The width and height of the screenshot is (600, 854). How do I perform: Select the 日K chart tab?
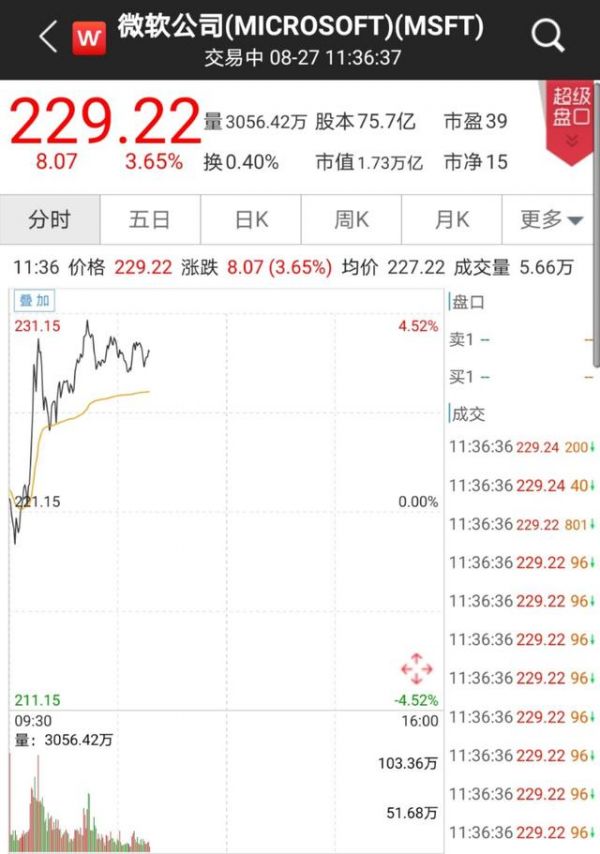click(x=250, y=220)
